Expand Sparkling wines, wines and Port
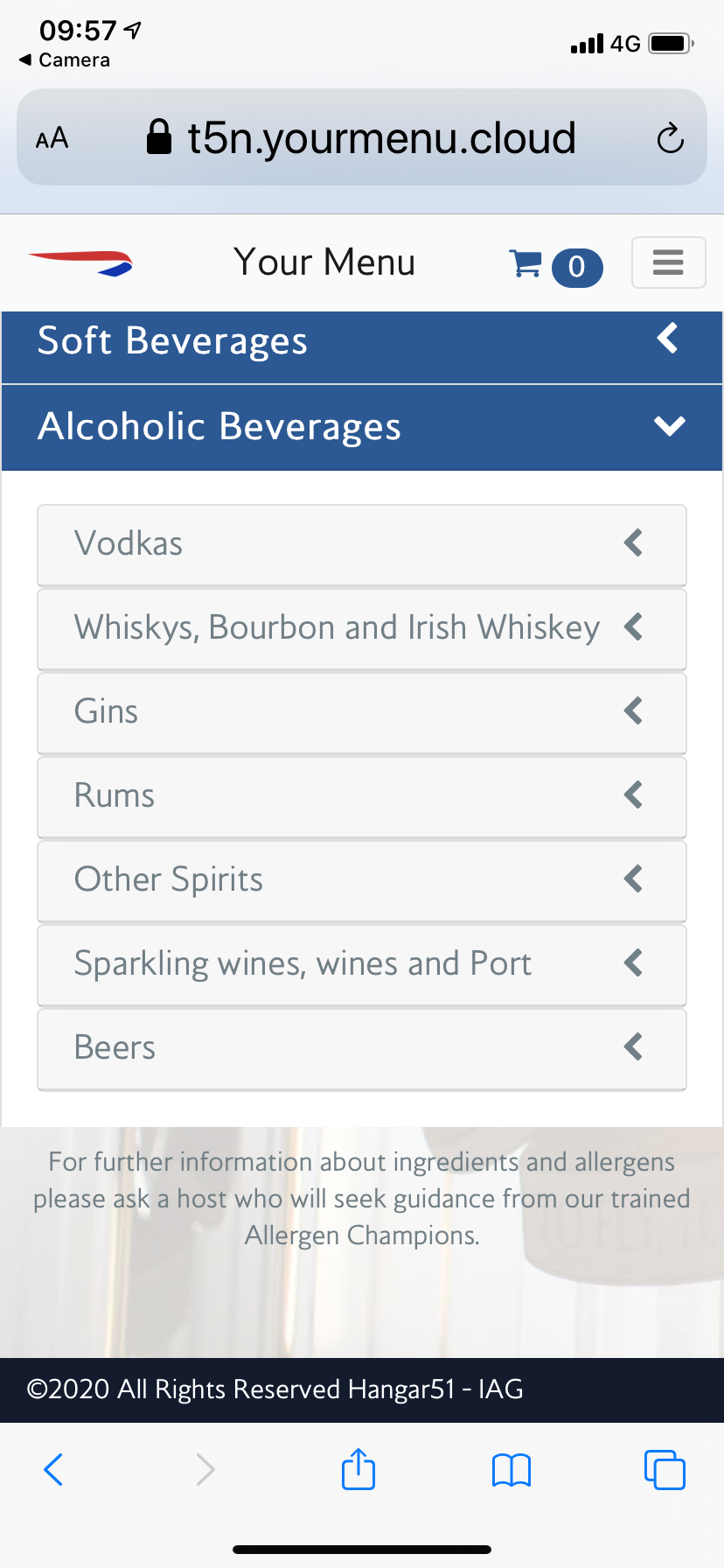This screenshot has width=724, height=1568. (x=362, y=964)
